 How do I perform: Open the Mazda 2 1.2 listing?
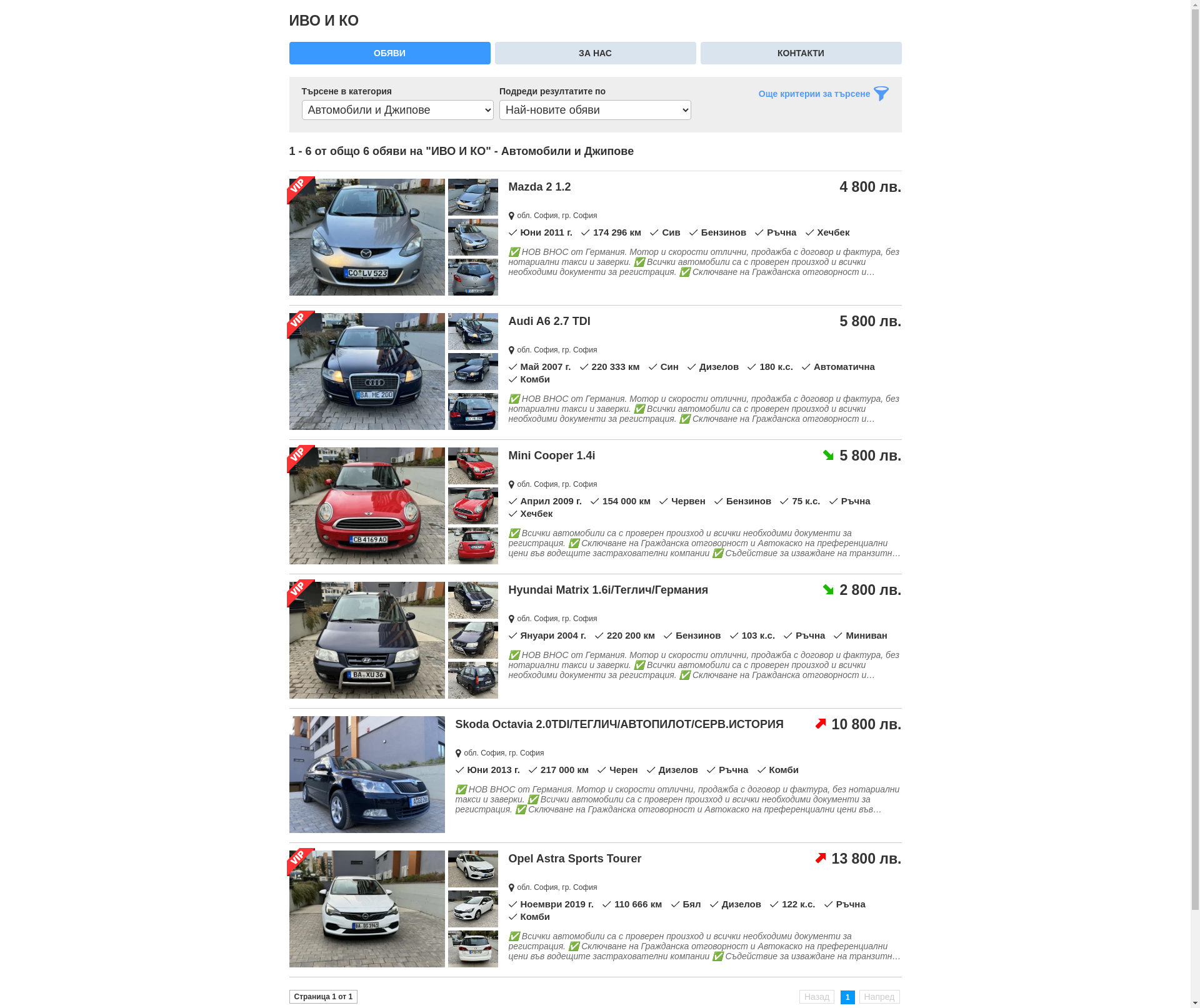(539, 187)
